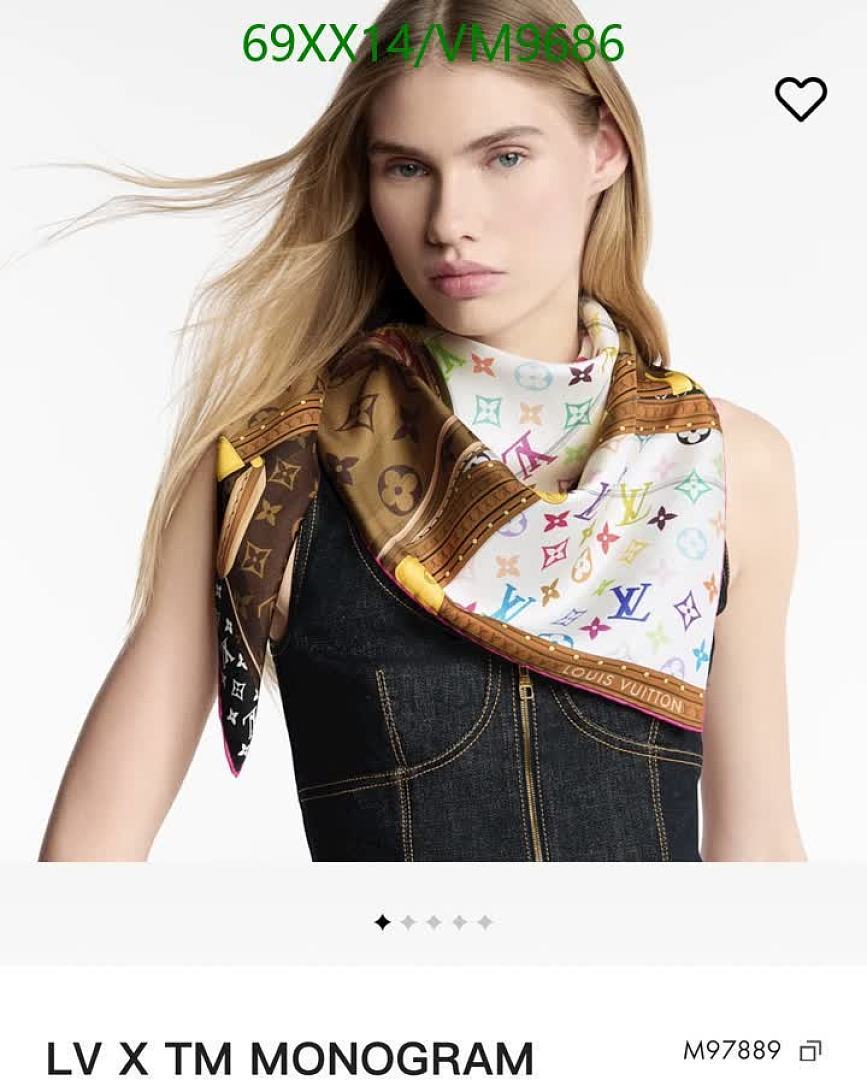
Task: Click the duplicate icon beside M97889
Action: pyautogui.click(x=809, y=1051)
